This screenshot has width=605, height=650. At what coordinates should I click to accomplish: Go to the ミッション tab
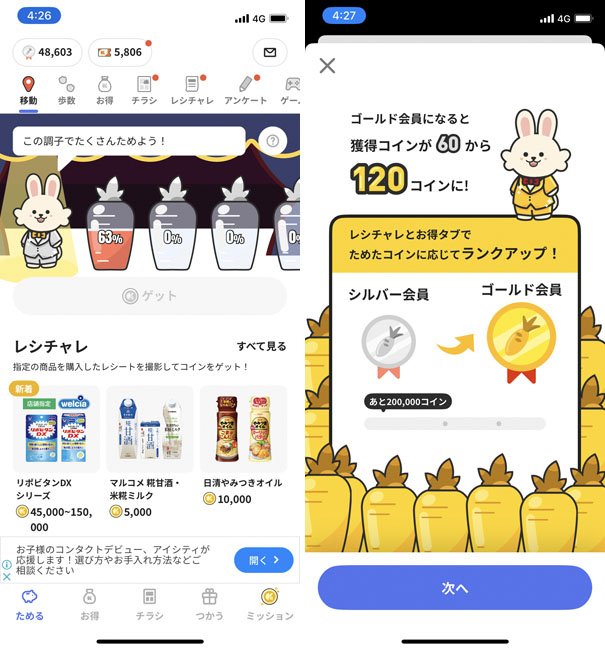(269, 604)
